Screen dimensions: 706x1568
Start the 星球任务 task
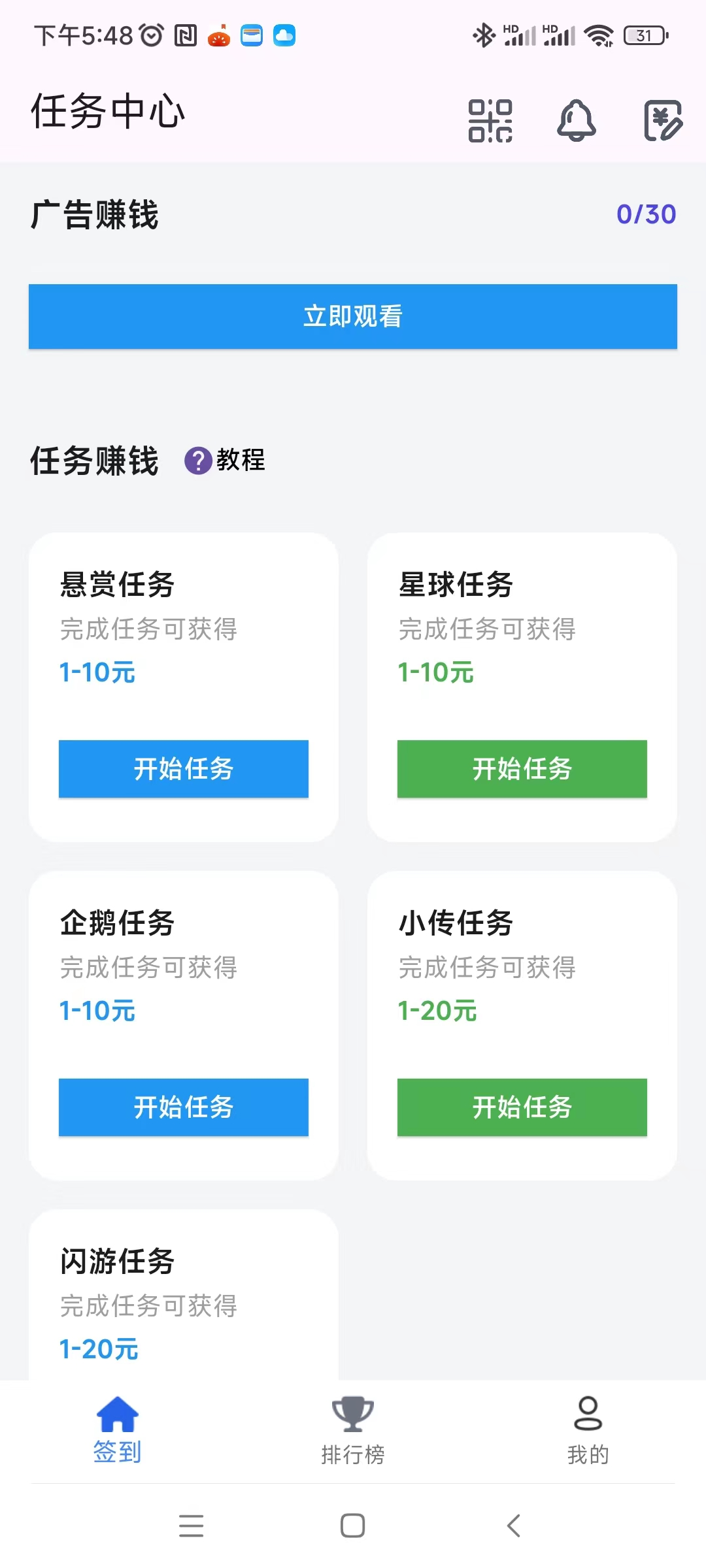pos(522,770)
